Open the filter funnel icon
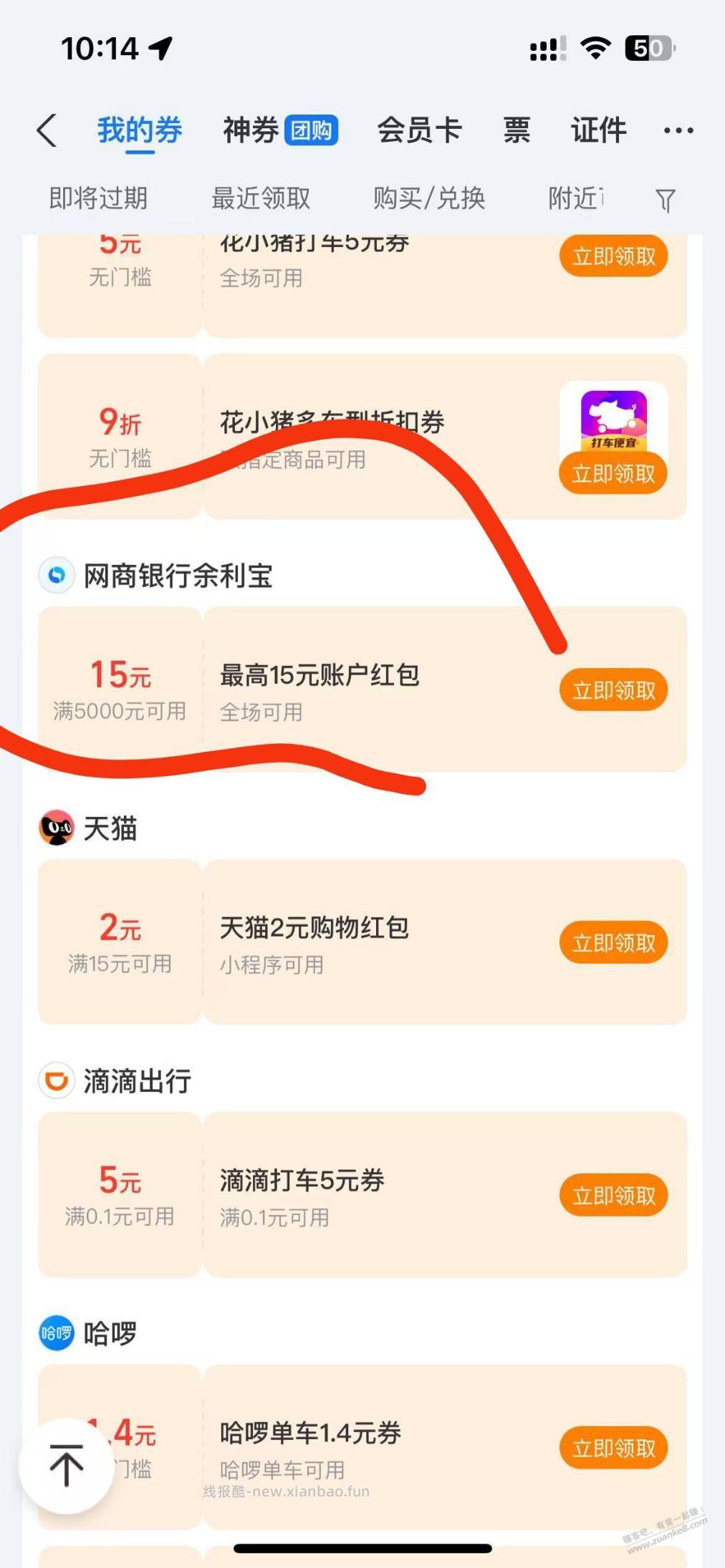This screenshot has height=1568, width=725. (666, 199)
